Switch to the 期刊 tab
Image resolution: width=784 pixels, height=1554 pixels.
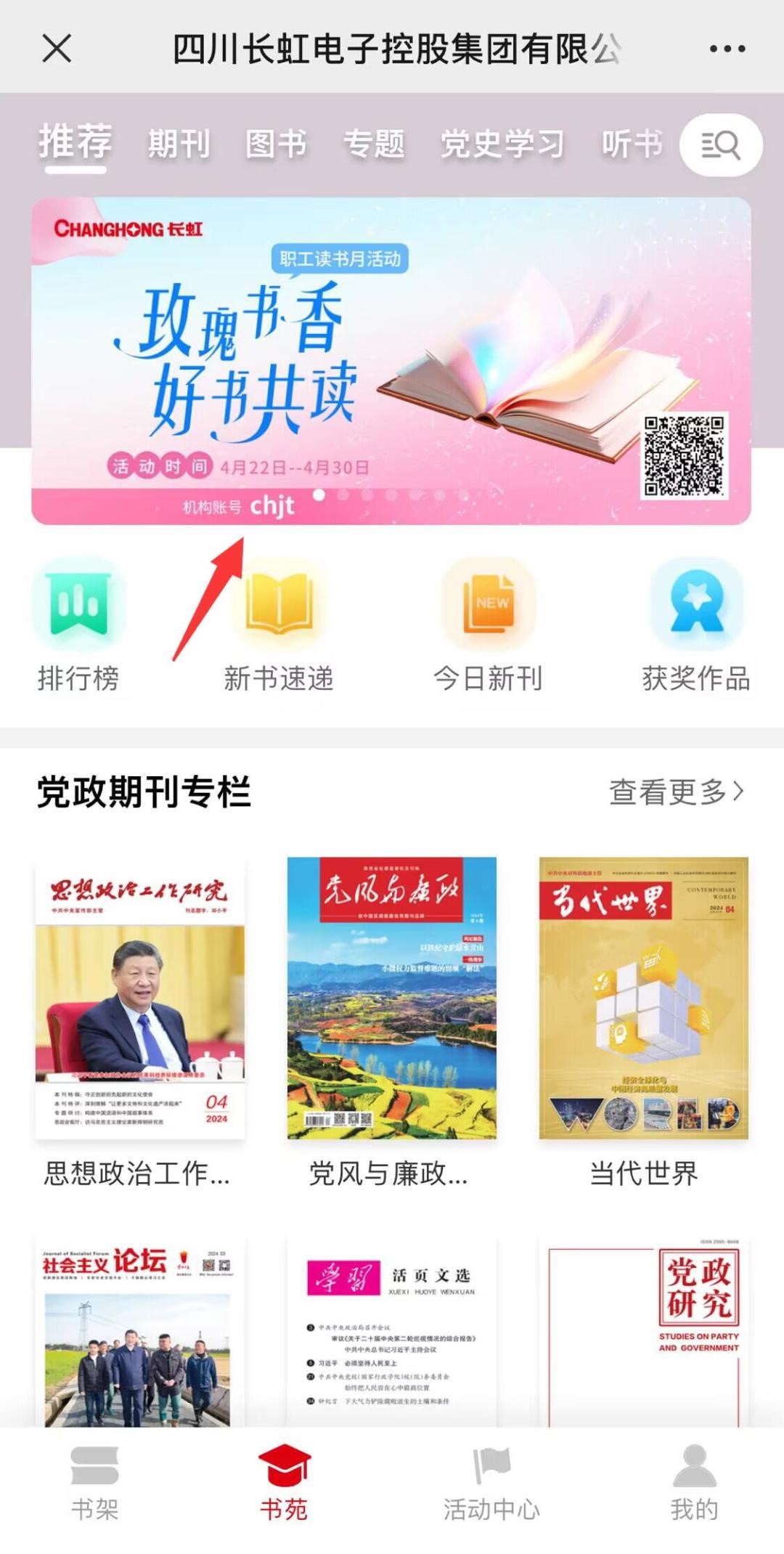point(179,143)
